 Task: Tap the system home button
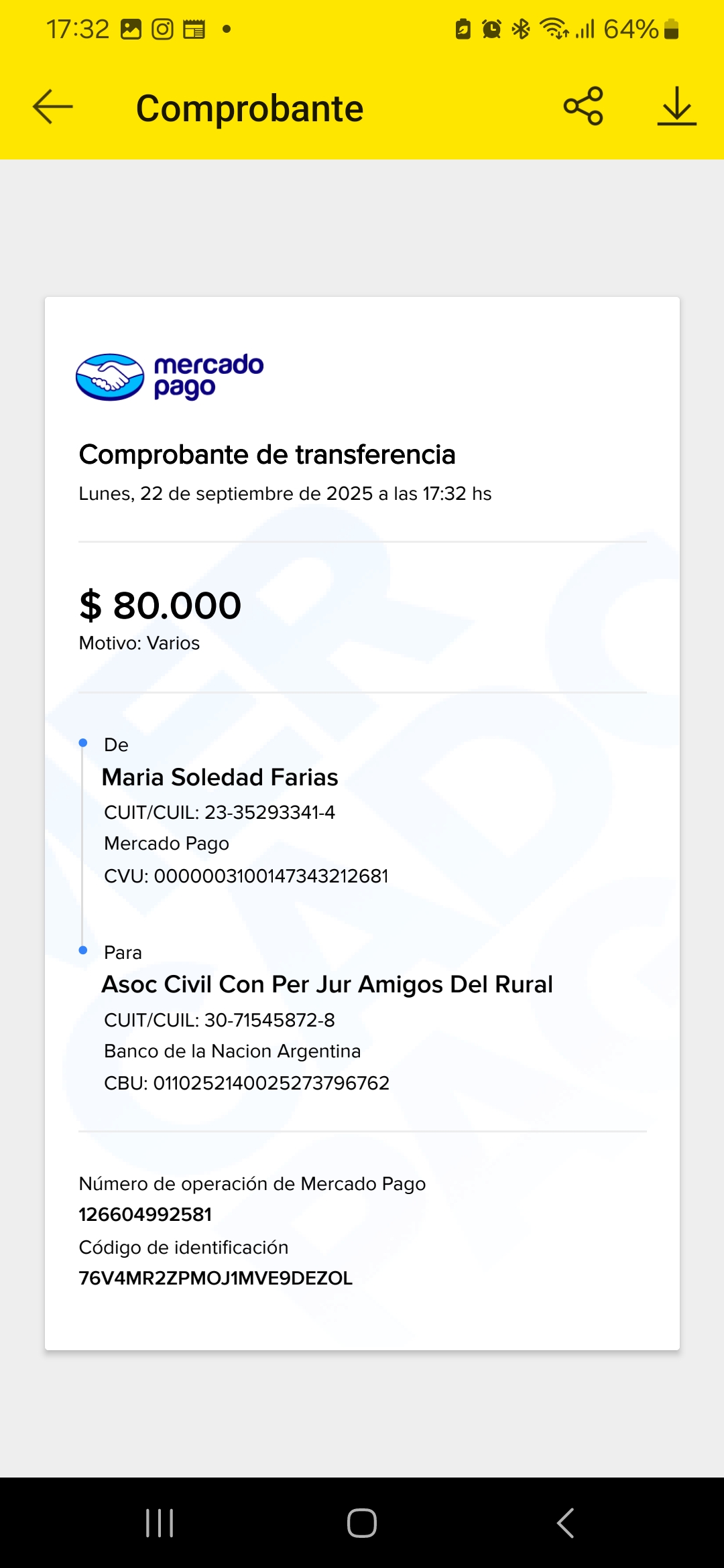pyautogui.click(x=362, y=1523)
